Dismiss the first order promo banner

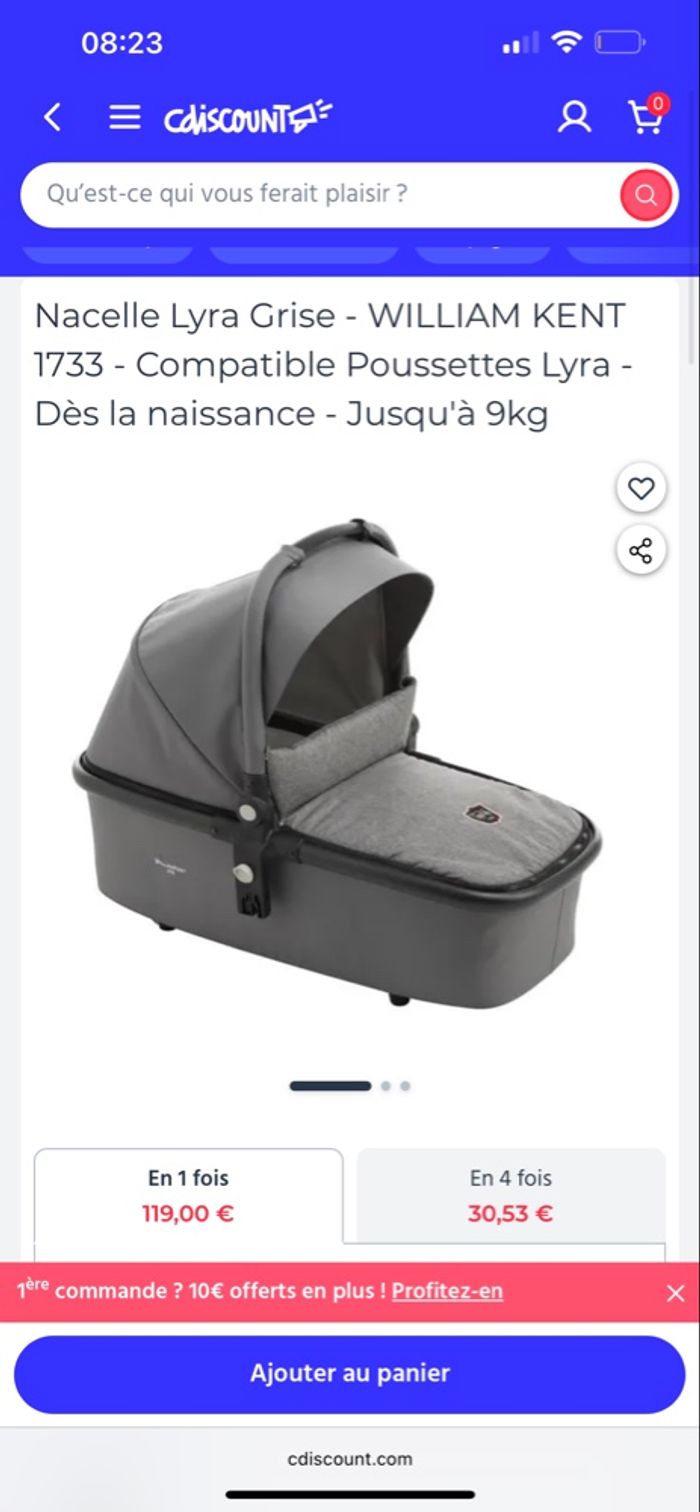coord(675,1293)
